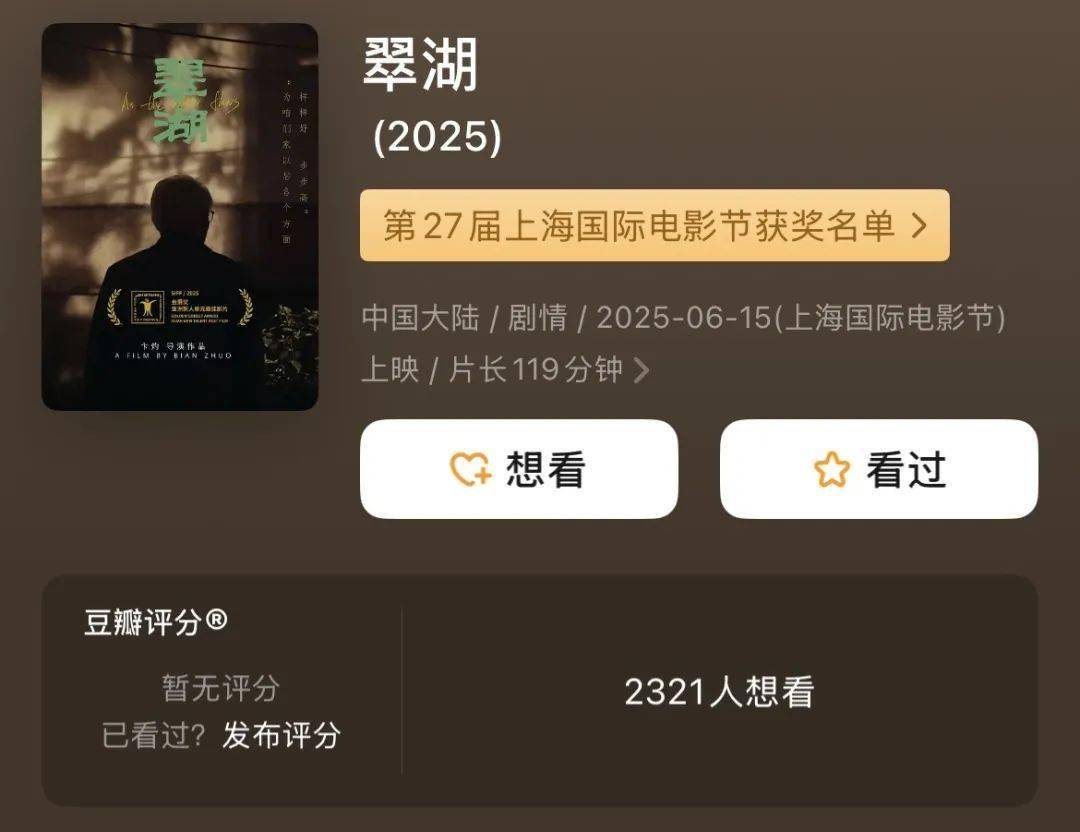Mark 翠湖 as 看过
The width and height of the screenshot is (1080, 832).
879,469
